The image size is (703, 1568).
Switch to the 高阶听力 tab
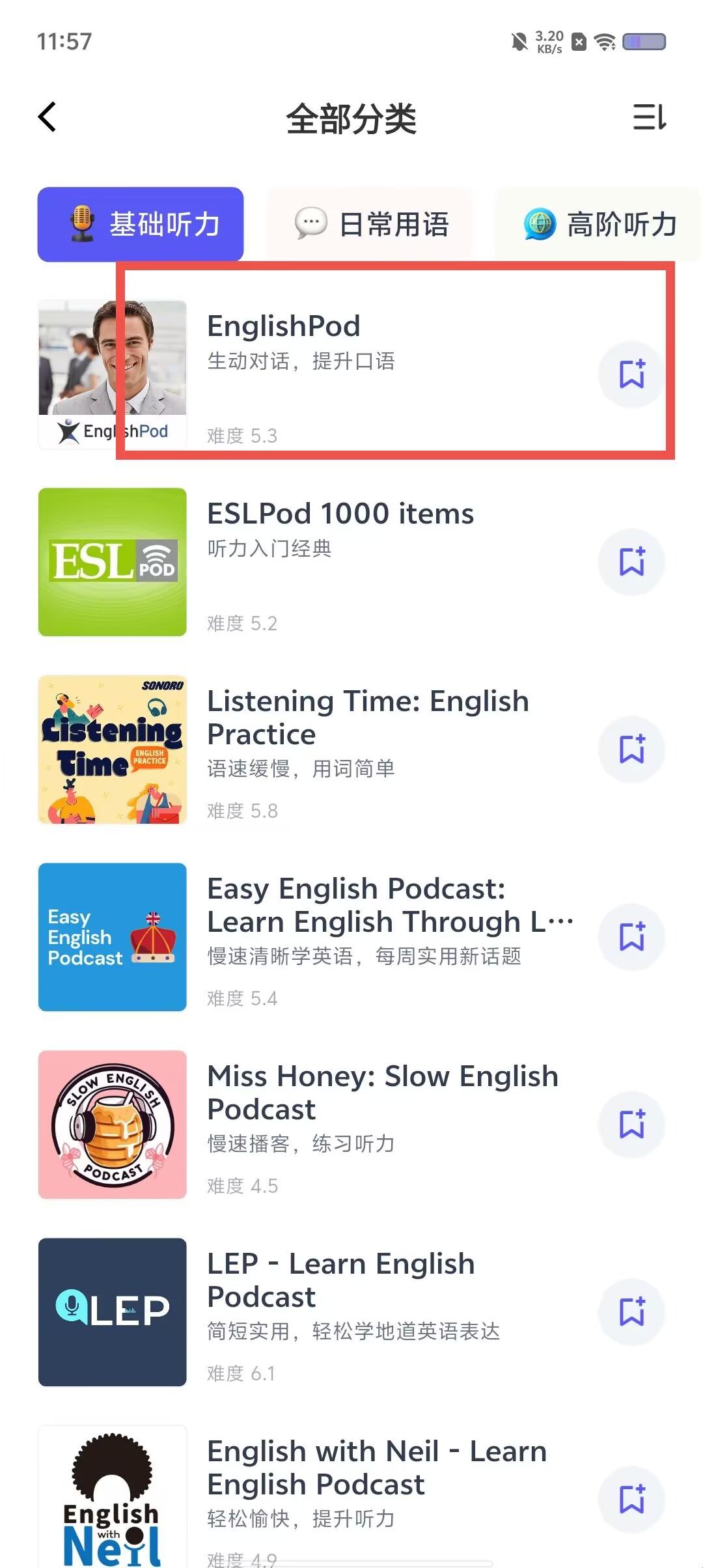point(599,225)
